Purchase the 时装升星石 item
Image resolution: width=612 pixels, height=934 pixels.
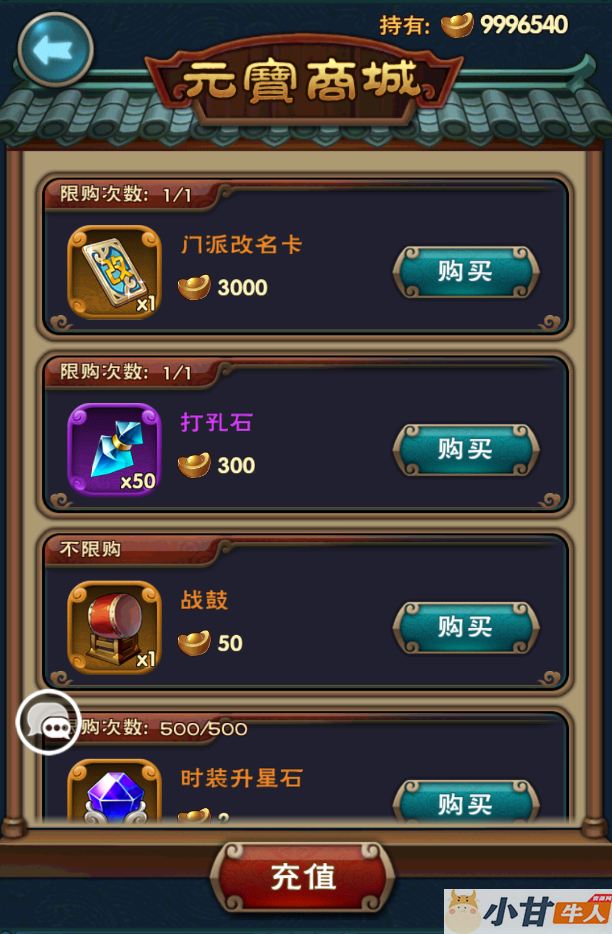[465, 802]
